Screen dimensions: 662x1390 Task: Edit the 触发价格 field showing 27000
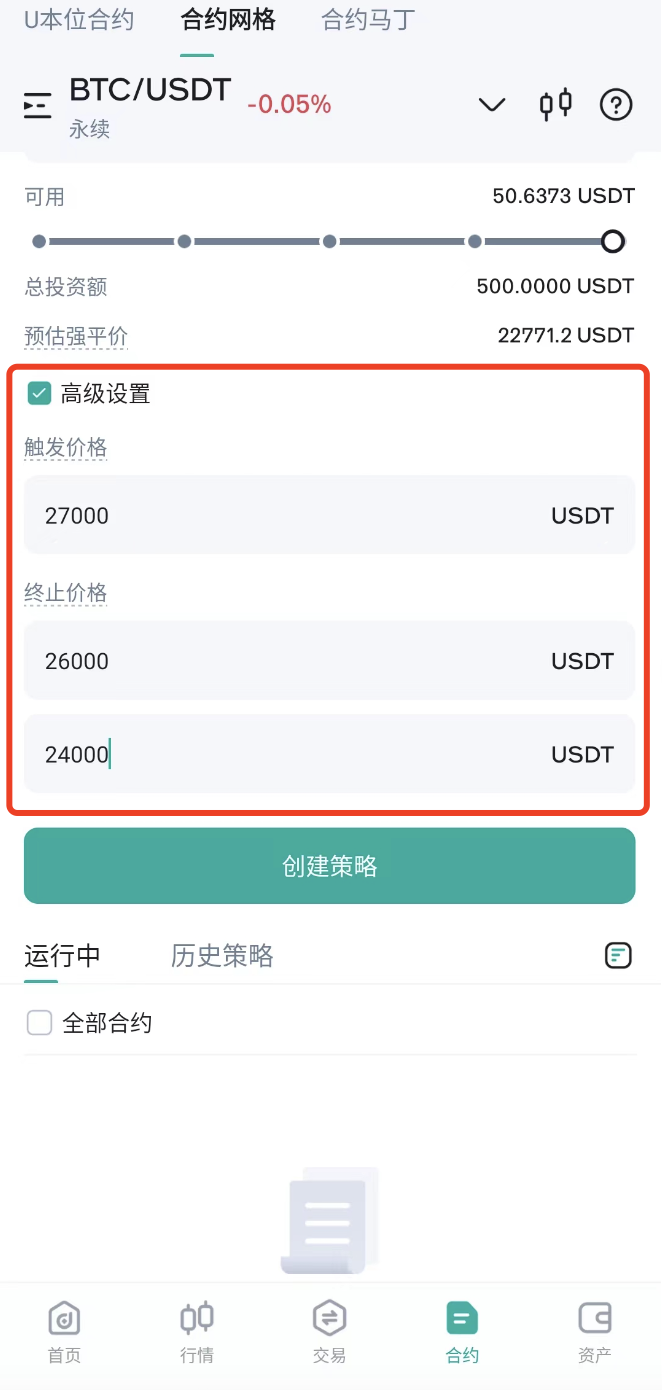pyautogui.click(x=330, y=515)
